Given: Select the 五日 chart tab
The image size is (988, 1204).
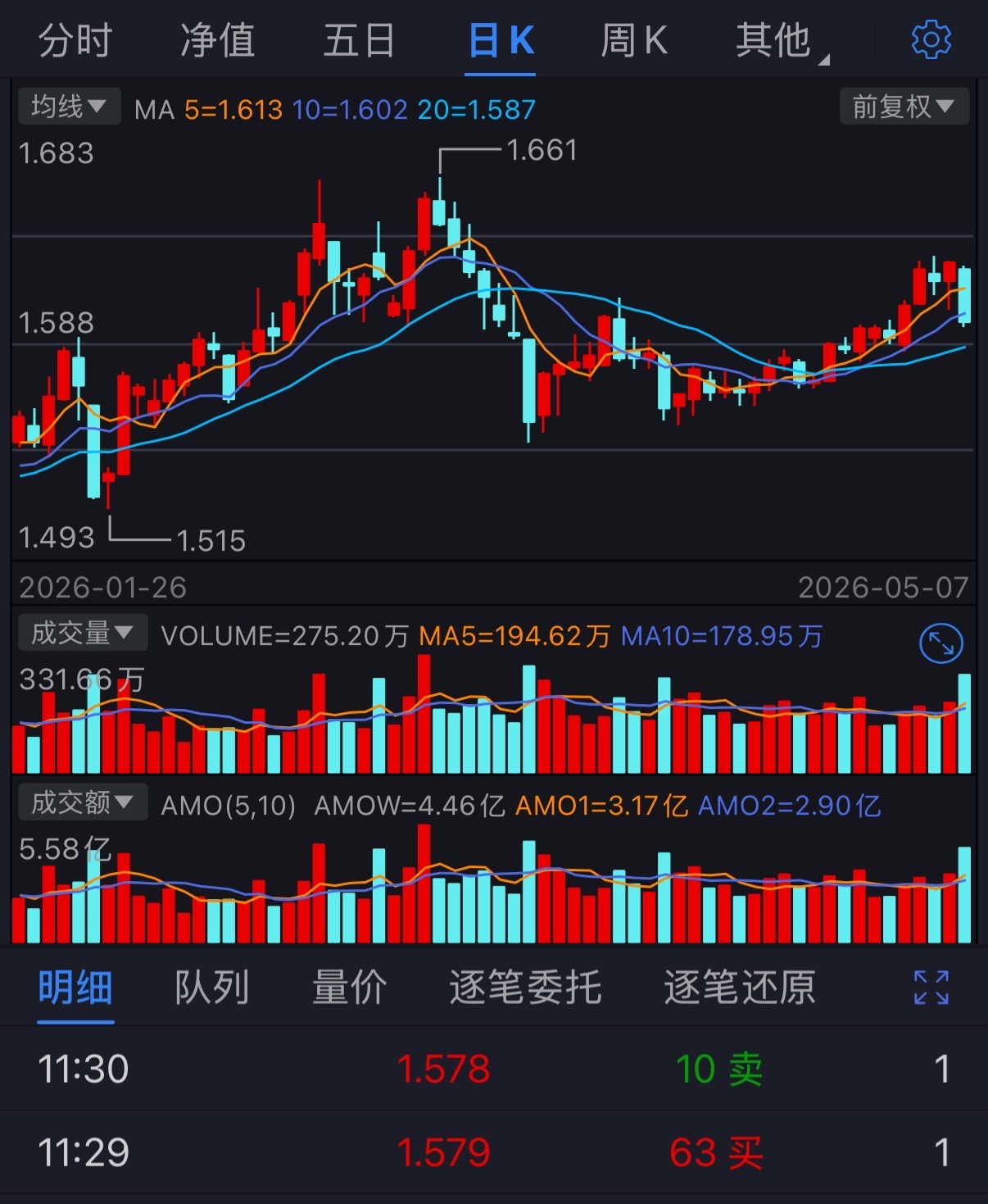Looking at the screenshot, I should click(x=359, y=40).
